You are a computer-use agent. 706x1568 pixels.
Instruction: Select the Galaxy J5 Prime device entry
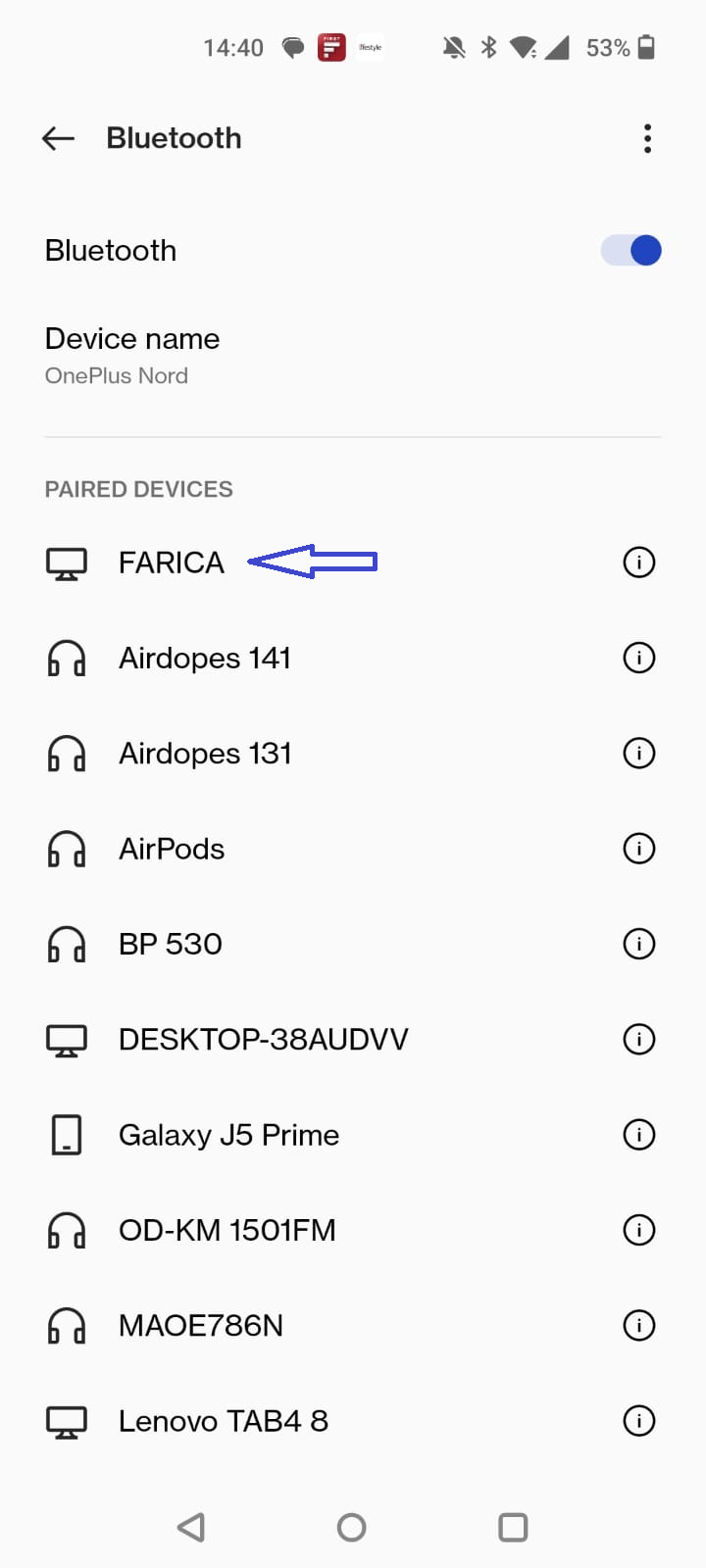pos(228,1134)
